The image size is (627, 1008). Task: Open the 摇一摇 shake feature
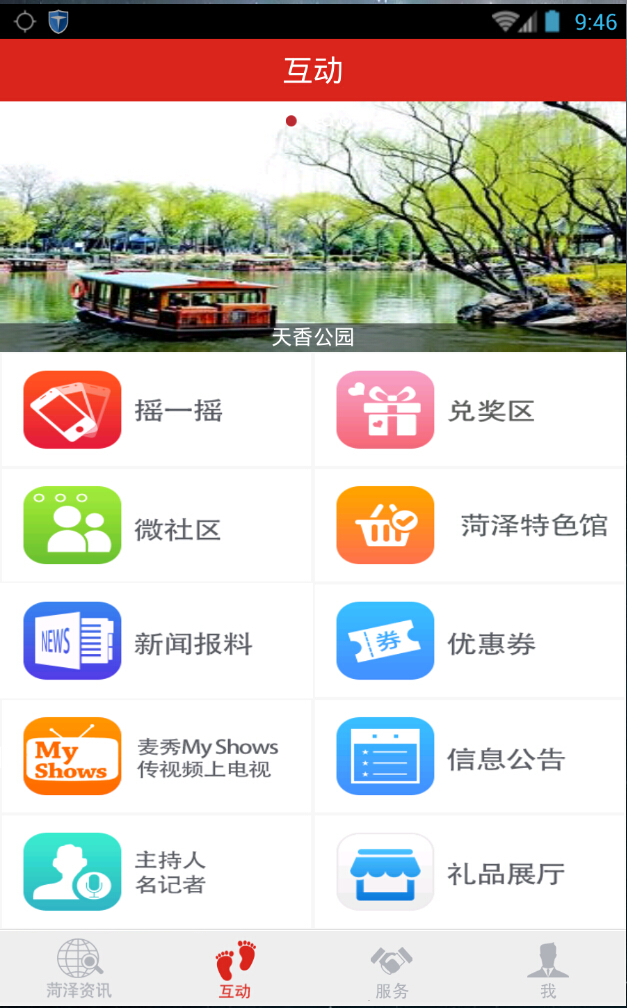pos(156,410)
